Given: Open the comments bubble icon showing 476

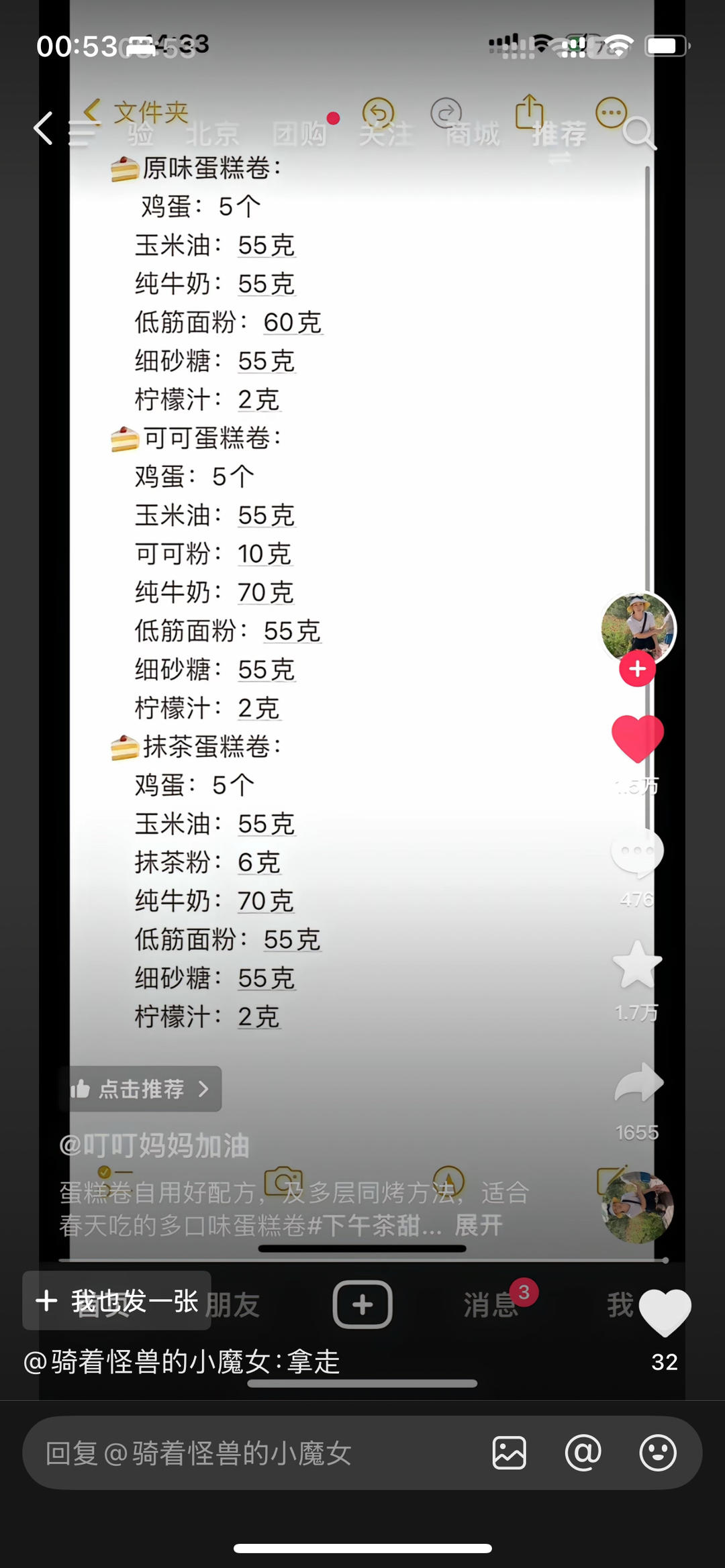Looking at the screenshot, I should (636, 852).
